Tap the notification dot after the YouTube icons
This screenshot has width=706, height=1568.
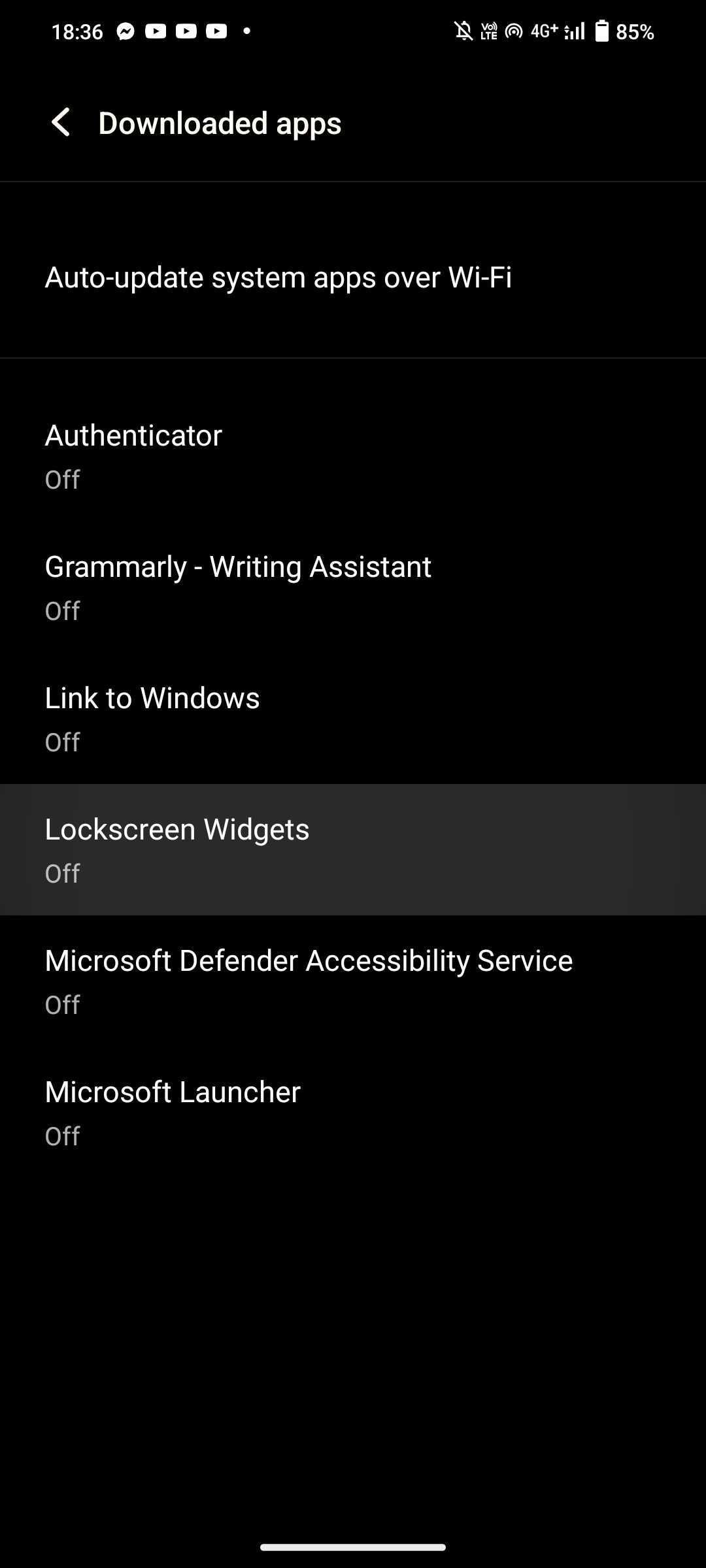[x=247, y=31]
